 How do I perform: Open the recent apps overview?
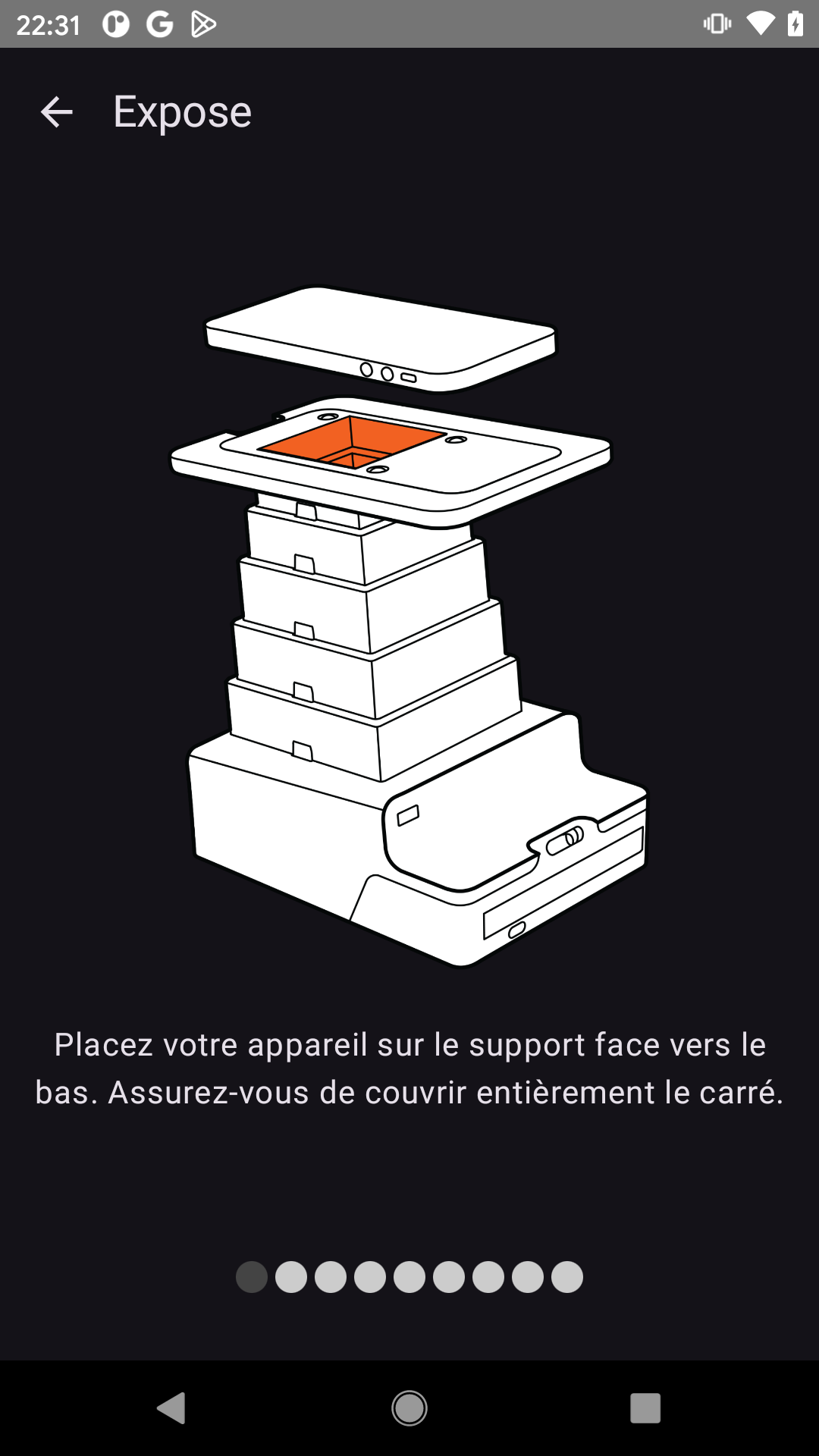645,1408
